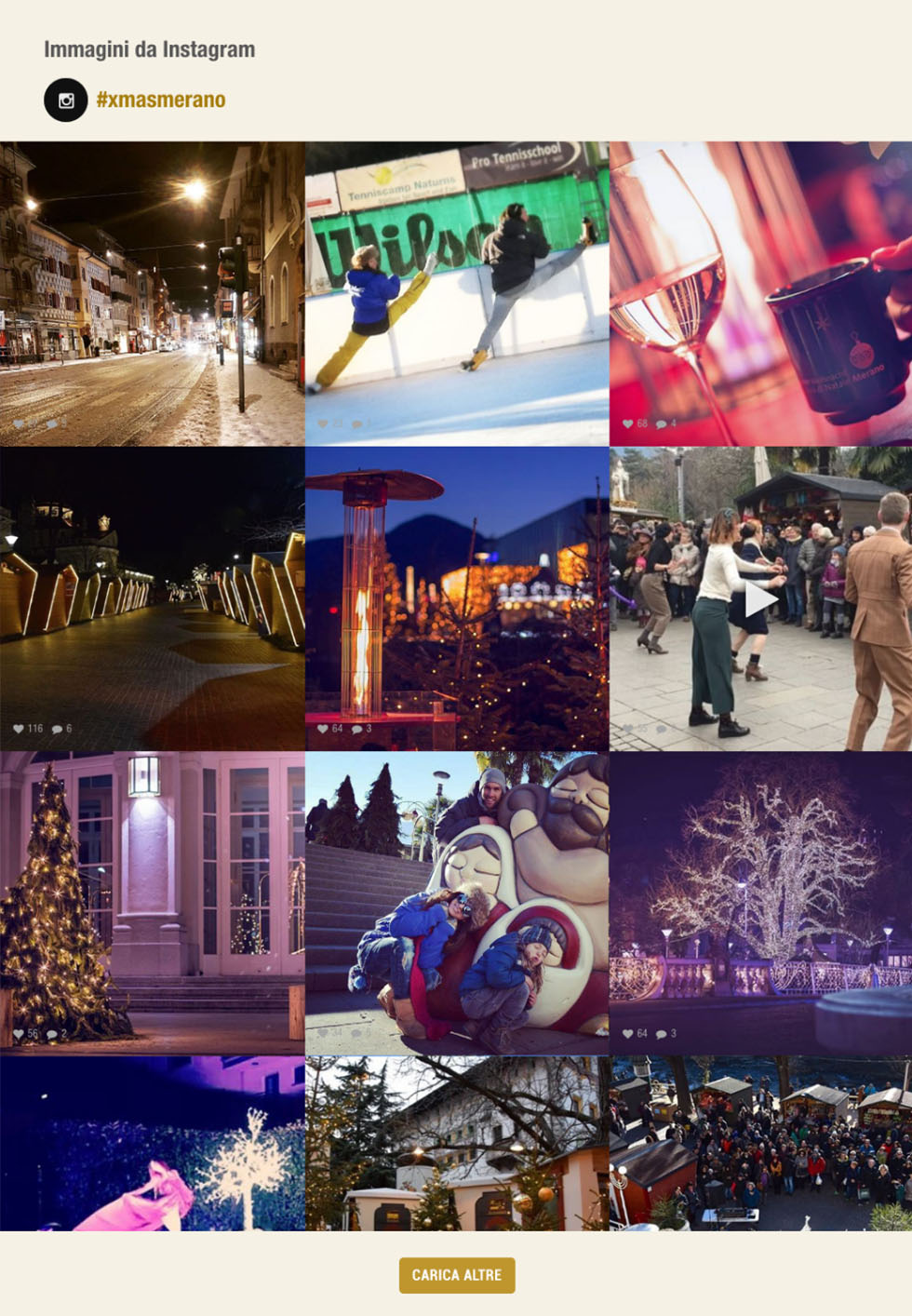Open the decorated hotel building photo
This screenshot has height=1316, width=912.
[457, 1143]
